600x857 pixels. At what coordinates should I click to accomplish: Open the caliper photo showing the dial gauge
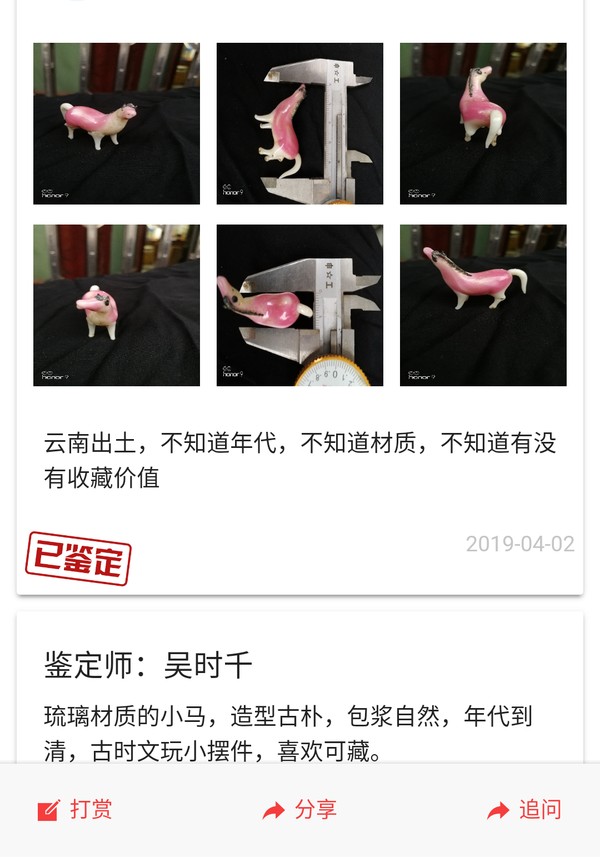[x=300, y=305]
